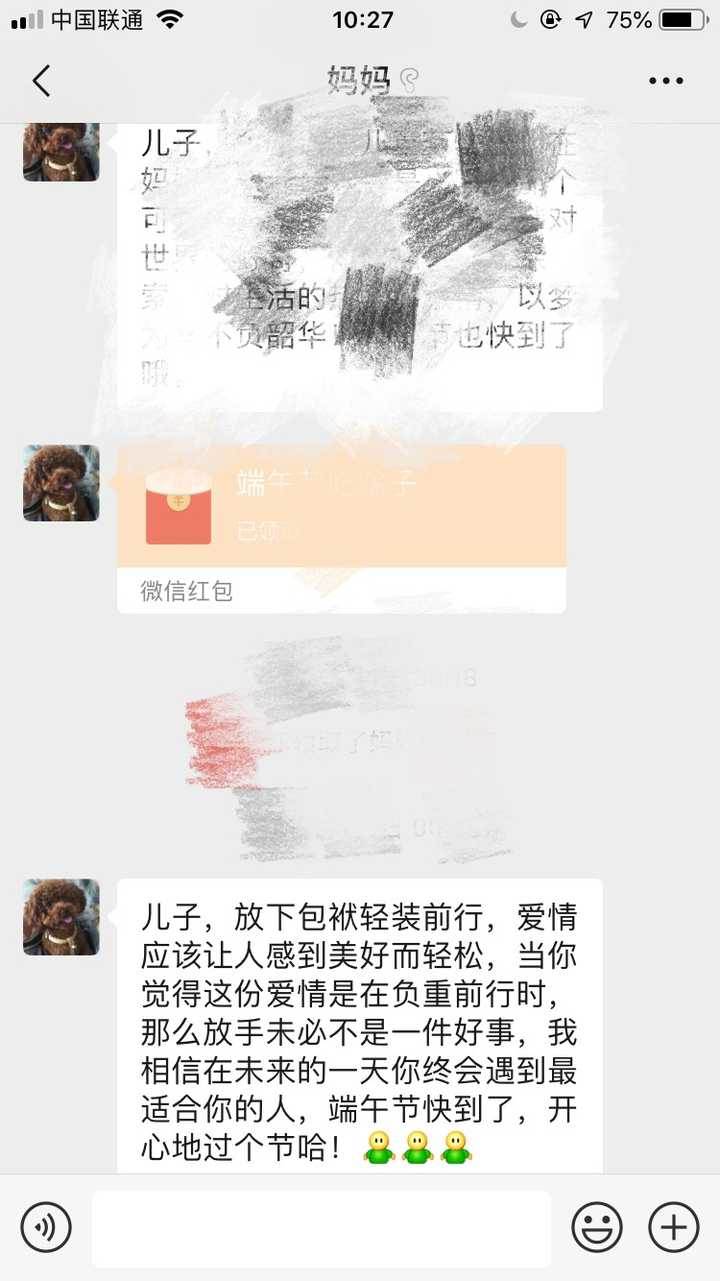Open the plus attachments menu
720x1281 pixels.
tap(674, 1227)
